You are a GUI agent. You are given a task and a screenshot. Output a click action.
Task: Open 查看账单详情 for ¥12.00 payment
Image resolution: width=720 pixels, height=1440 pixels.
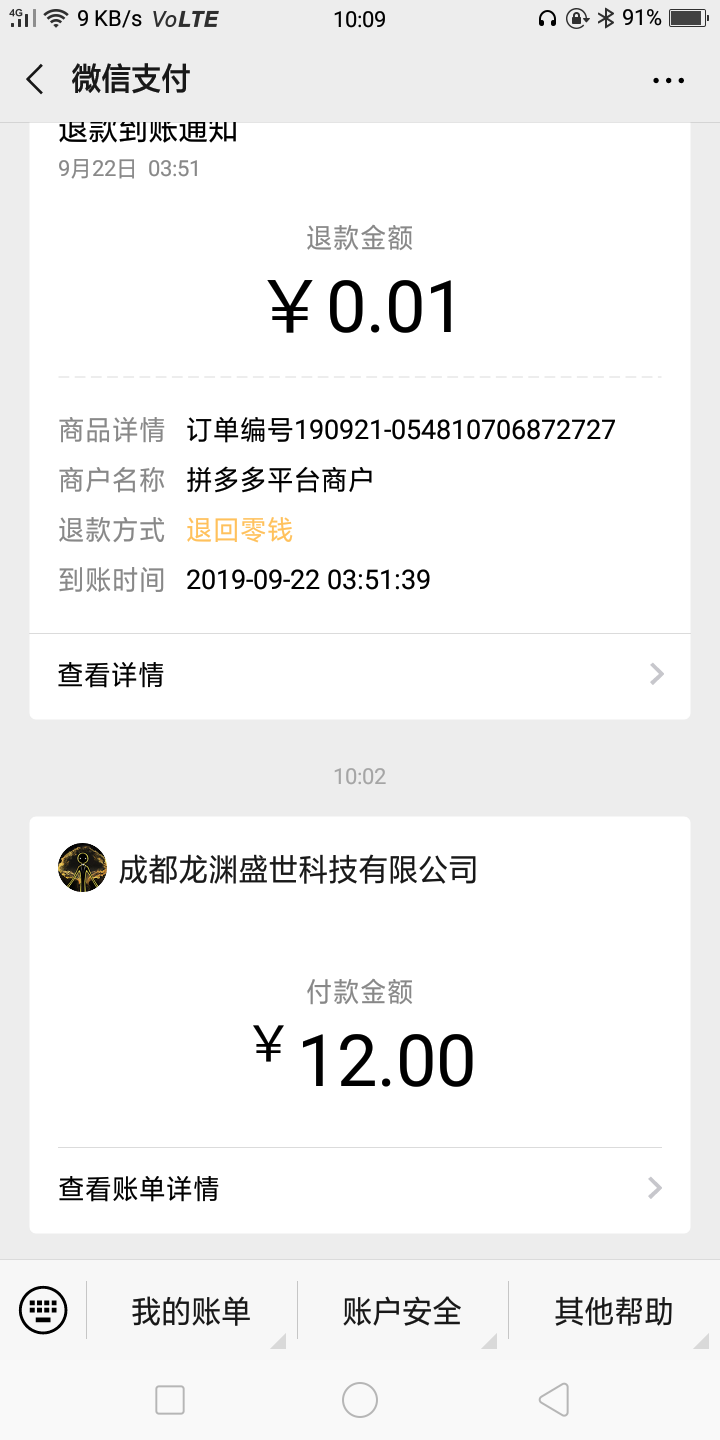tap(360, 1189)
